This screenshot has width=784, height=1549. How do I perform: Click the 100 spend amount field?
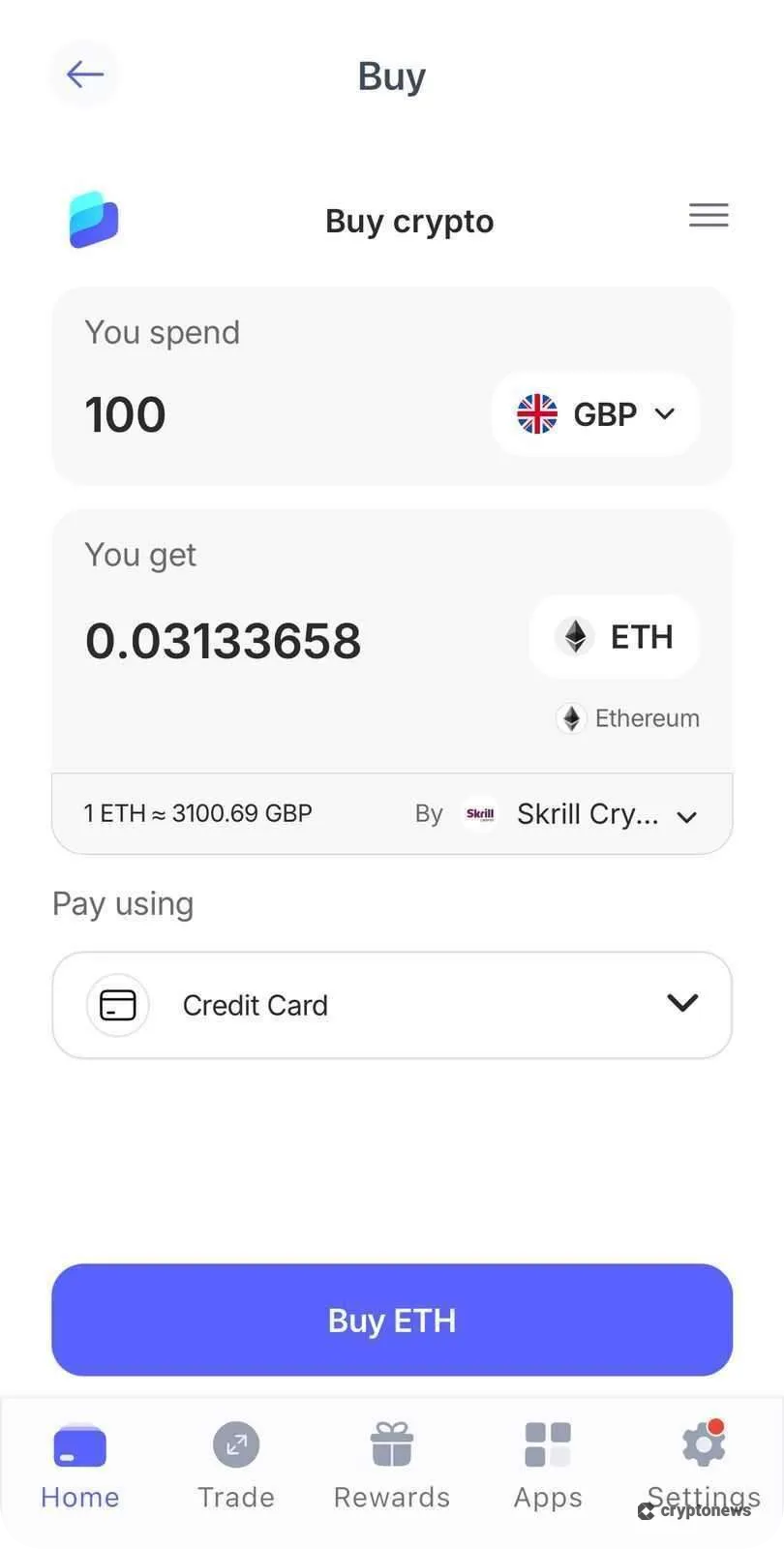click(125, 413)
